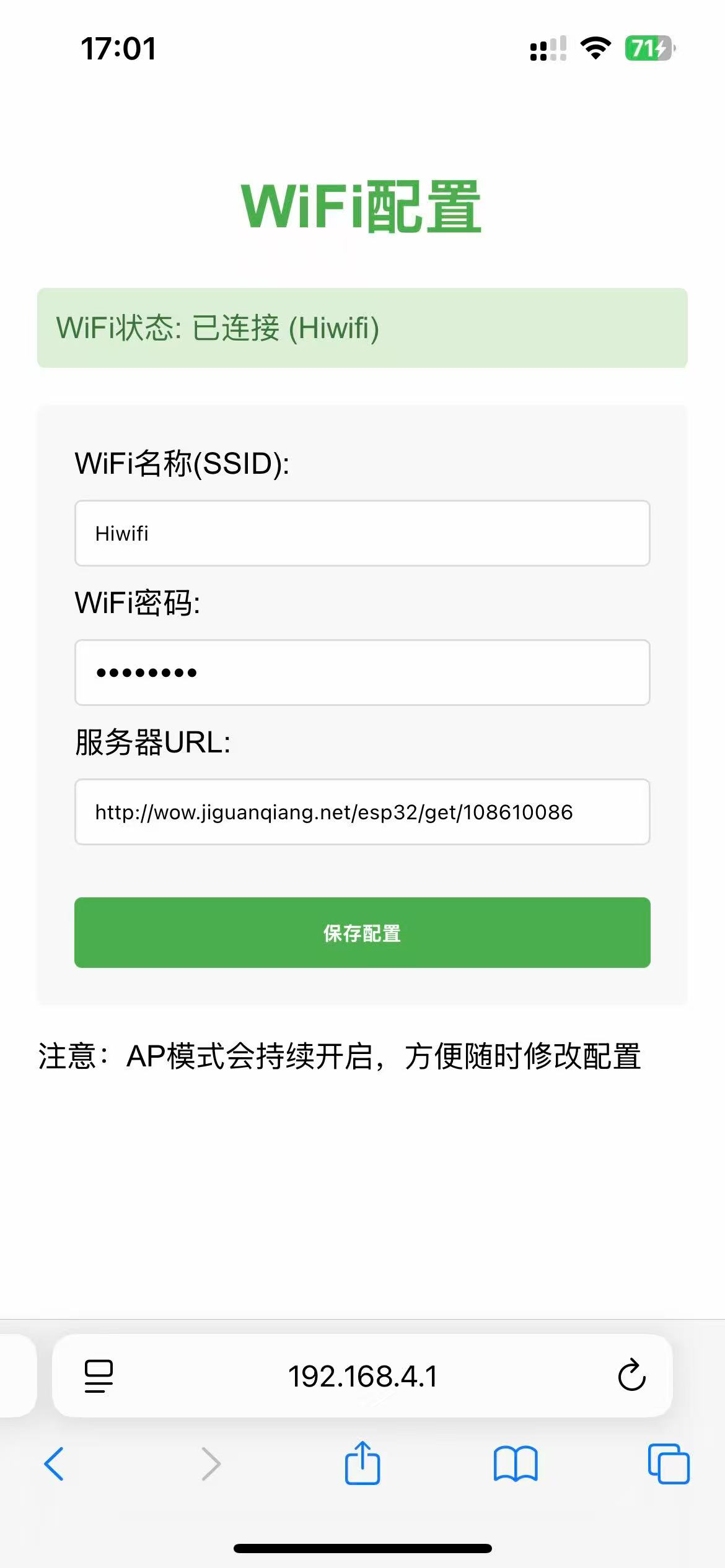Tap the green 保存配置 button

point(362,933)
